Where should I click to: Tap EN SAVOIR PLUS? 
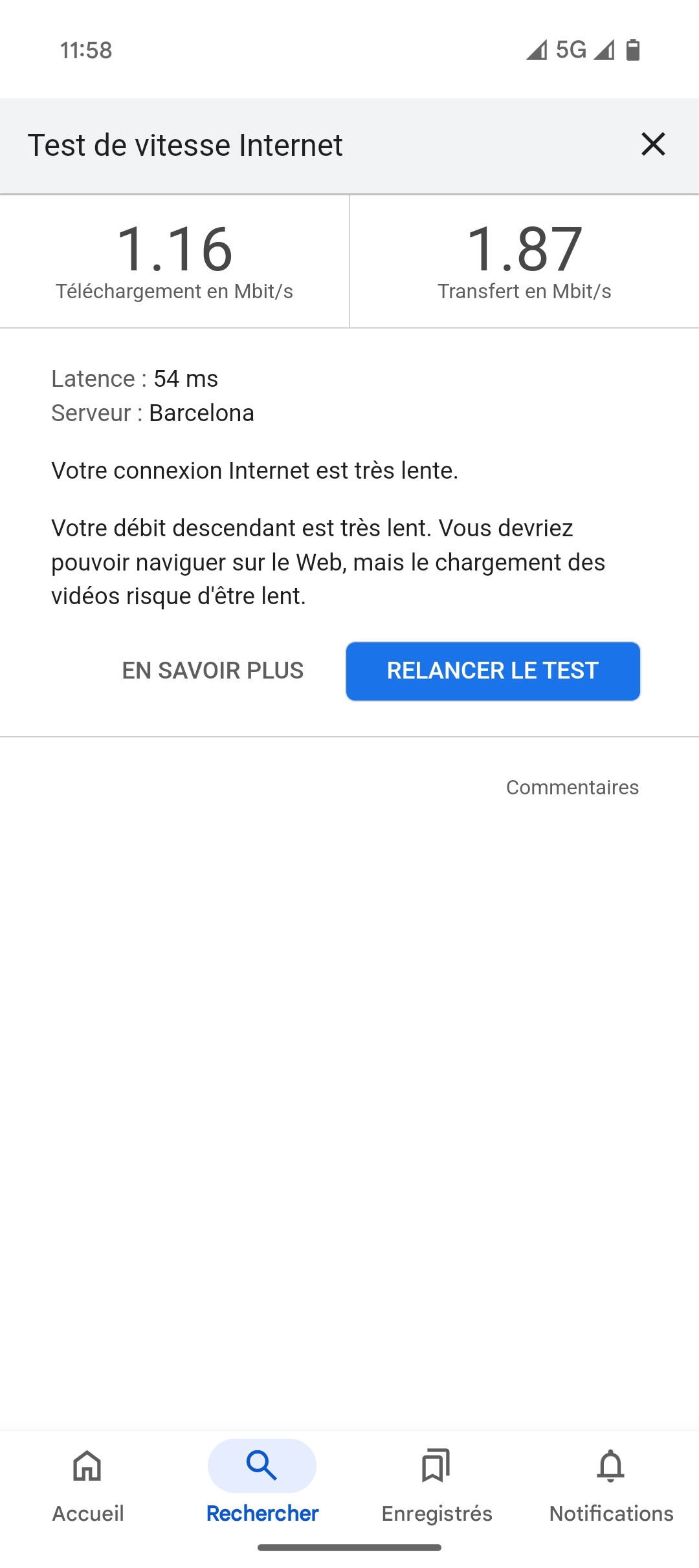(x=212, y=671)
